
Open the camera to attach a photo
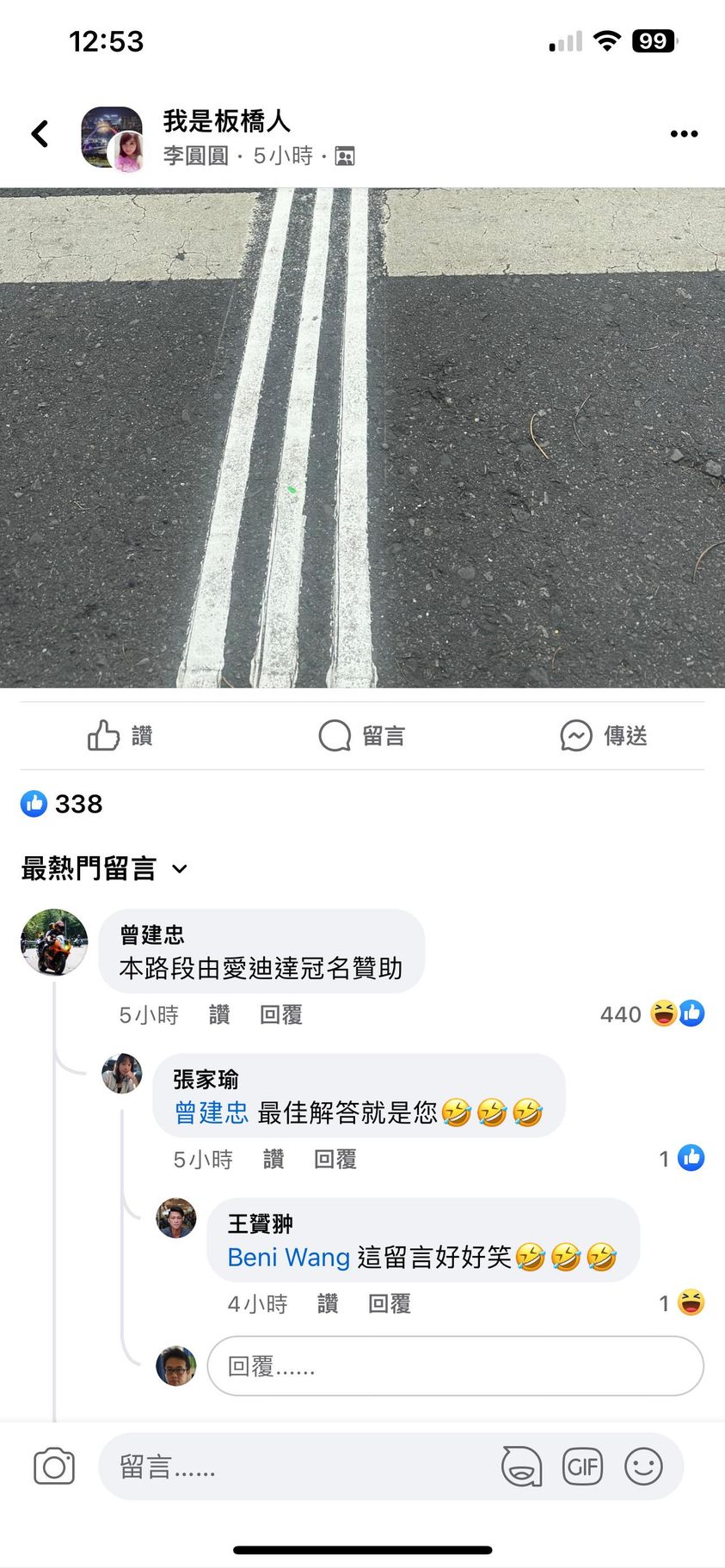coord(54,1467)
